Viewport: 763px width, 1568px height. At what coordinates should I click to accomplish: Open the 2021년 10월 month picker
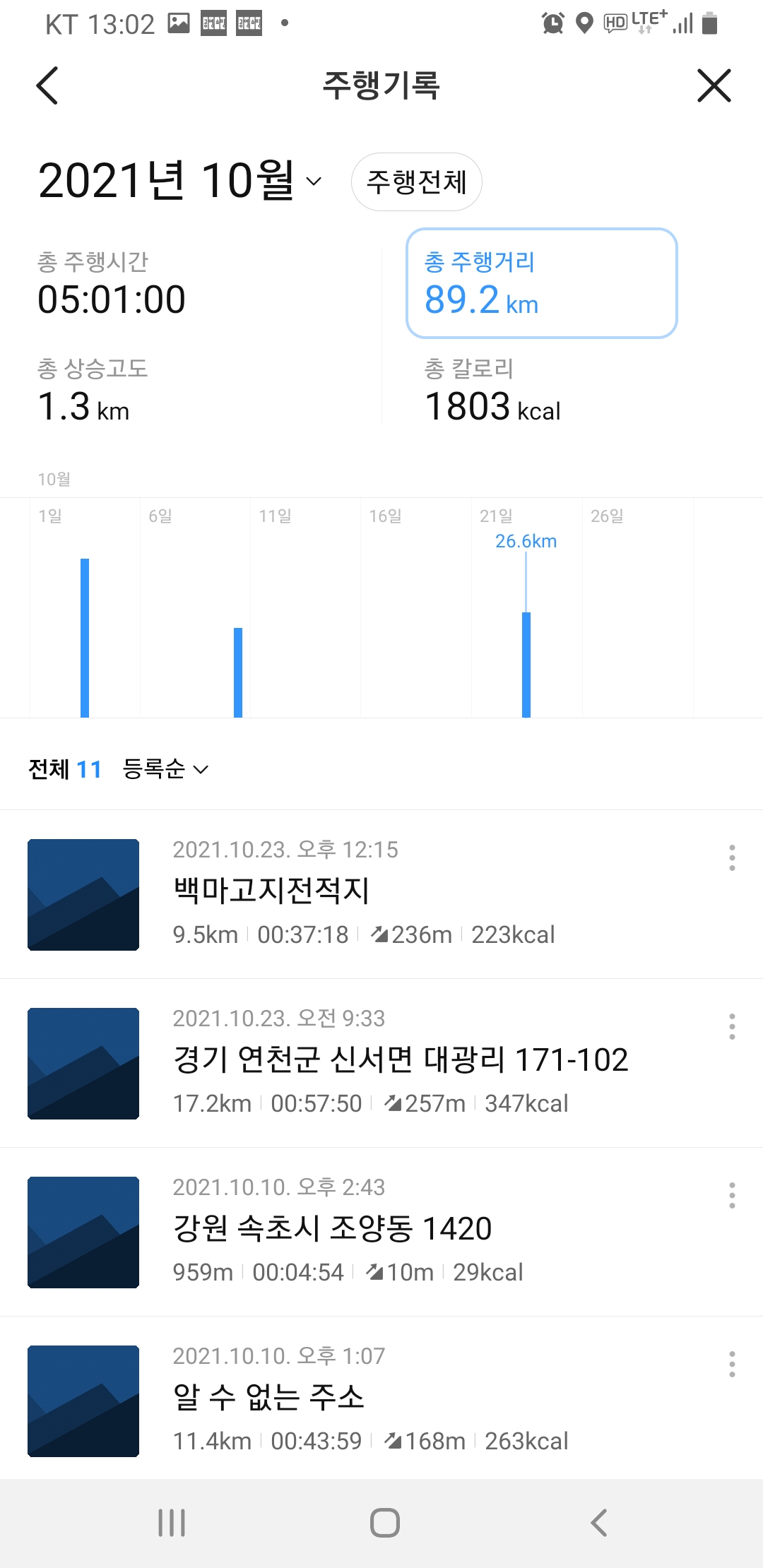[x=180, y=181]
